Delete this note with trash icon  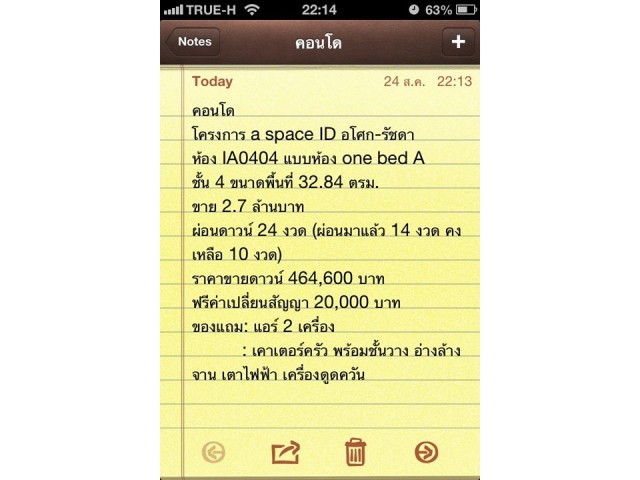[x=355, y=452]
